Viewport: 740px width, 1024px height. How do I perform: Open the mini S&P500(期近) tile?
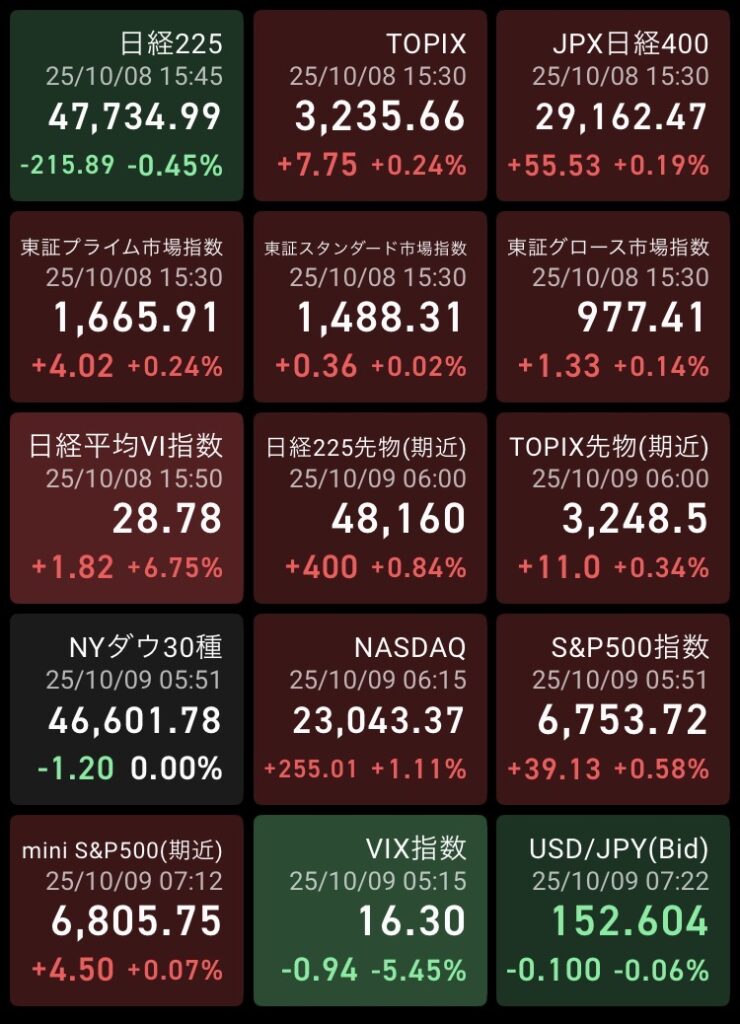point(127,910)
